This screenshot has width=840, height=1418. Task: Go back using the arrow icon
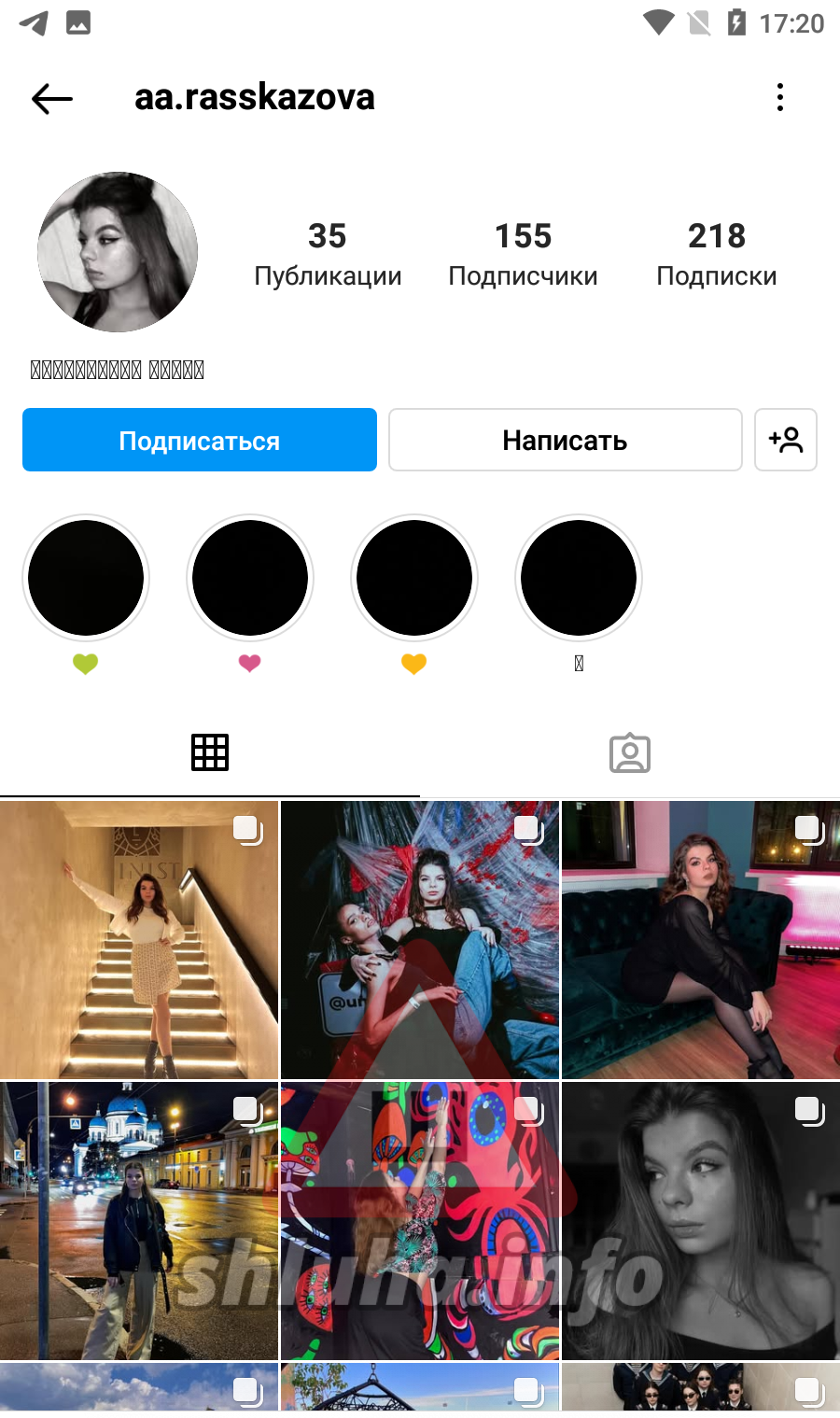pyautogui.click(x=52, y=98)
